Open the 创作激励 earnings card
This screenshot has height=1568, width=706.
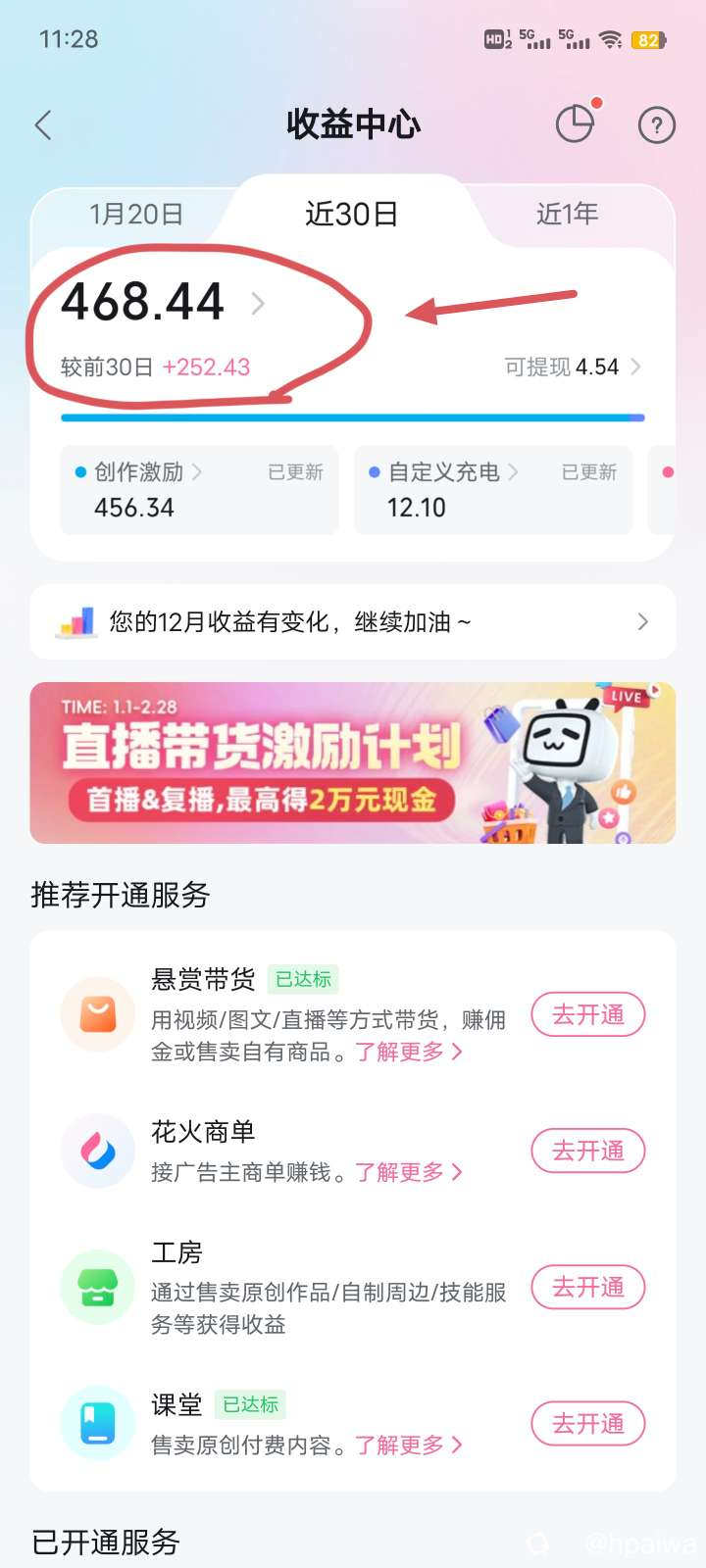(x=199, y=490)
